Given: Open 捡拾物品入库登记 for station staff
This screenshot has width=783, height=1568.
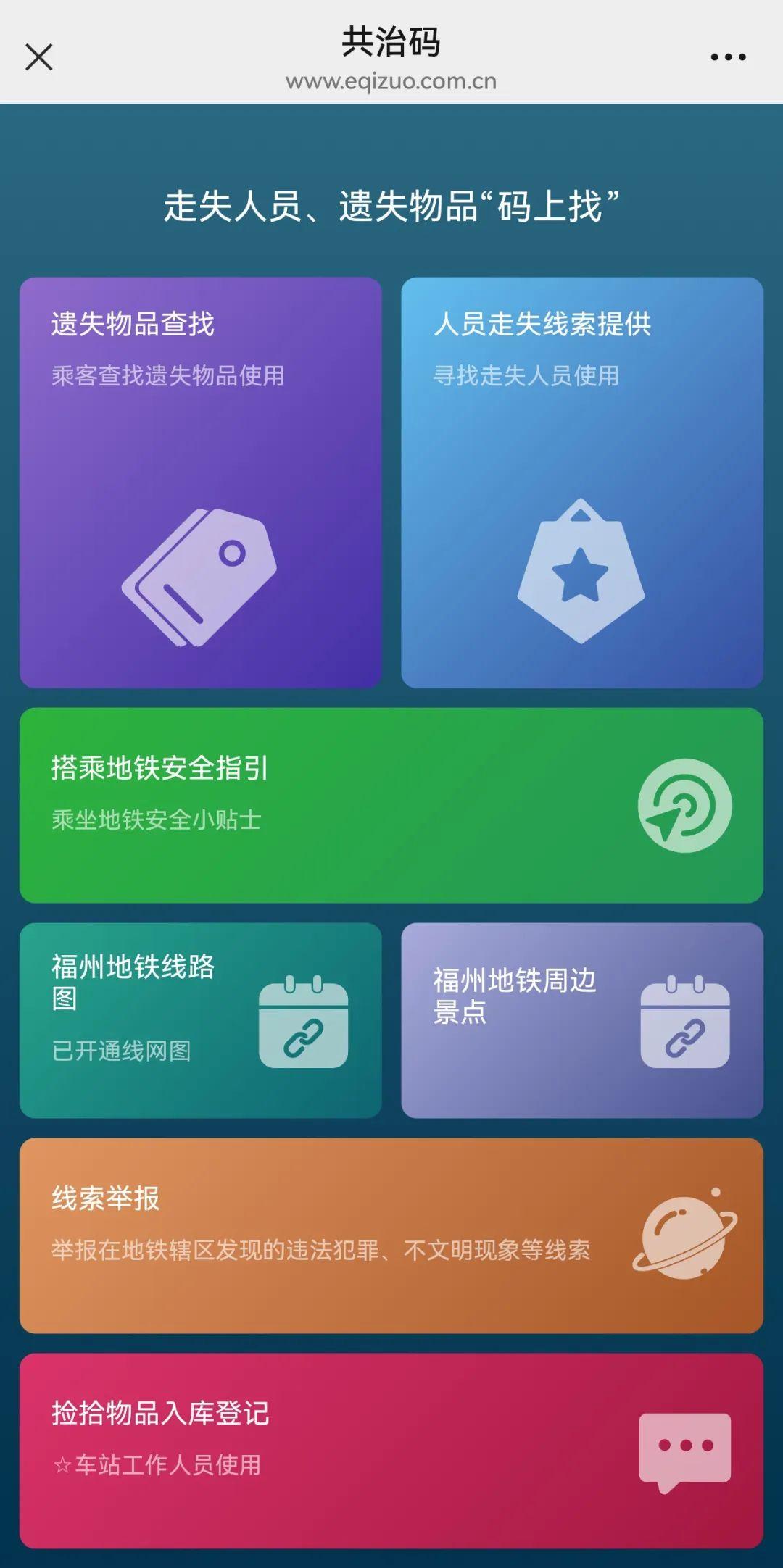Looking at the screenshot, I should (x=391, y=1450).
